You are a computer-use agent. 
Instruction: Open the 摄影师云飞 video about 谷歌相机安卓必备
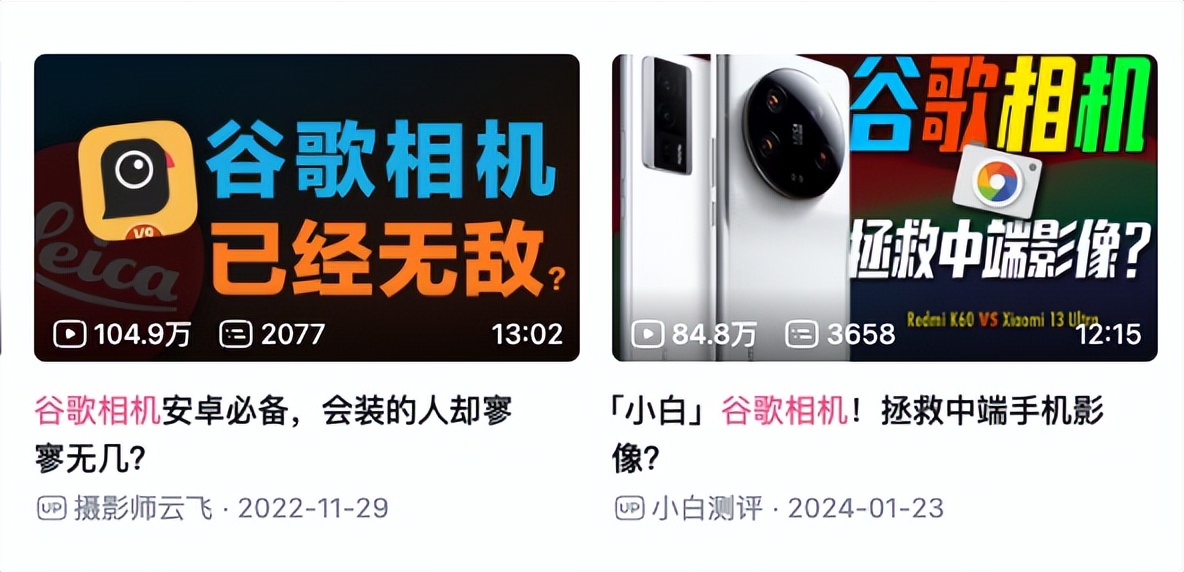pos(306,207)
